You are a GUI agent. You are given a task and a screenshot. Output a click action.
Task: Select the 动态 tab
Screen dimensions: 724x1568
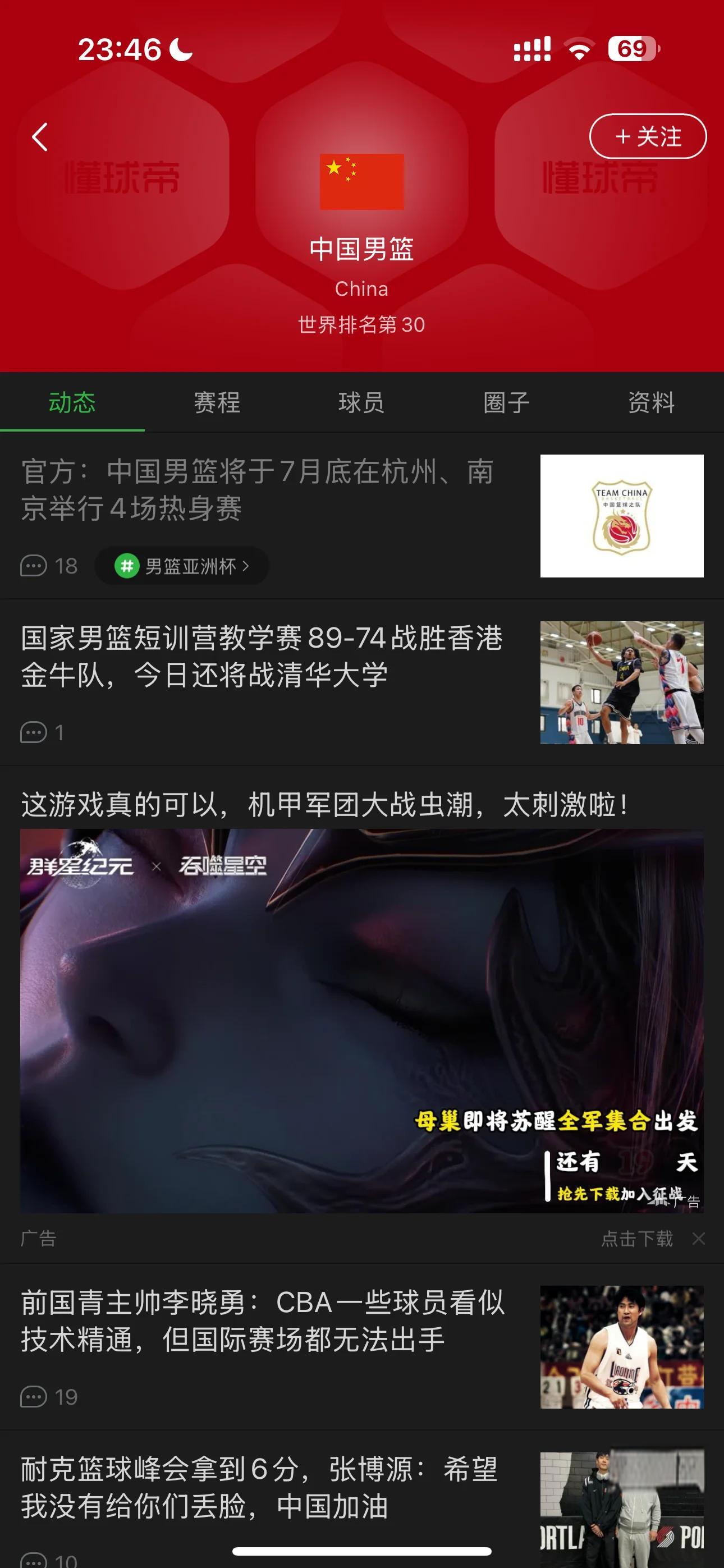[72, 403]
